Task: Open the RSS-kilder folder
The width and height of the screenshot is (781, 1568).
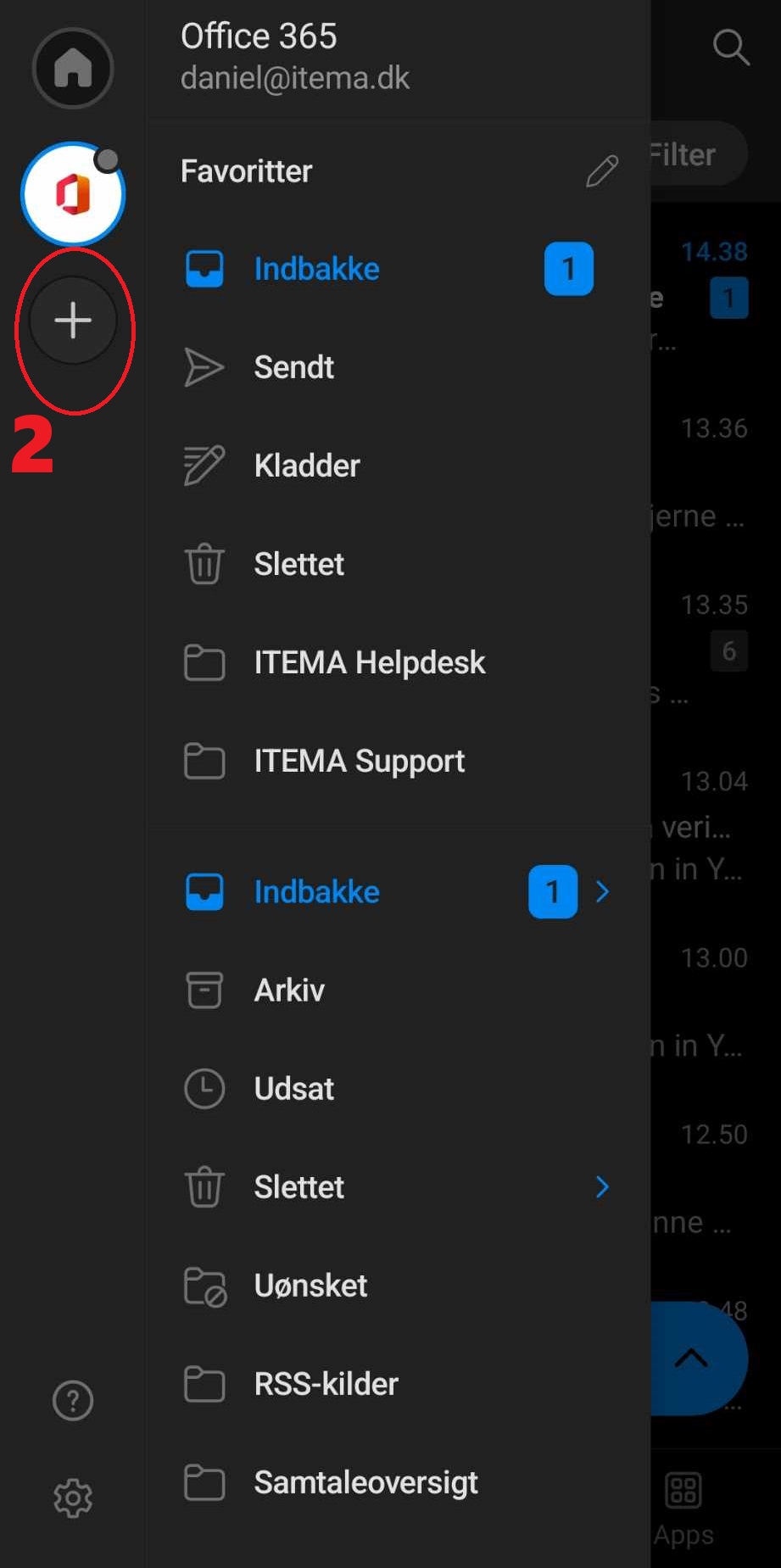Action: 326,1384
